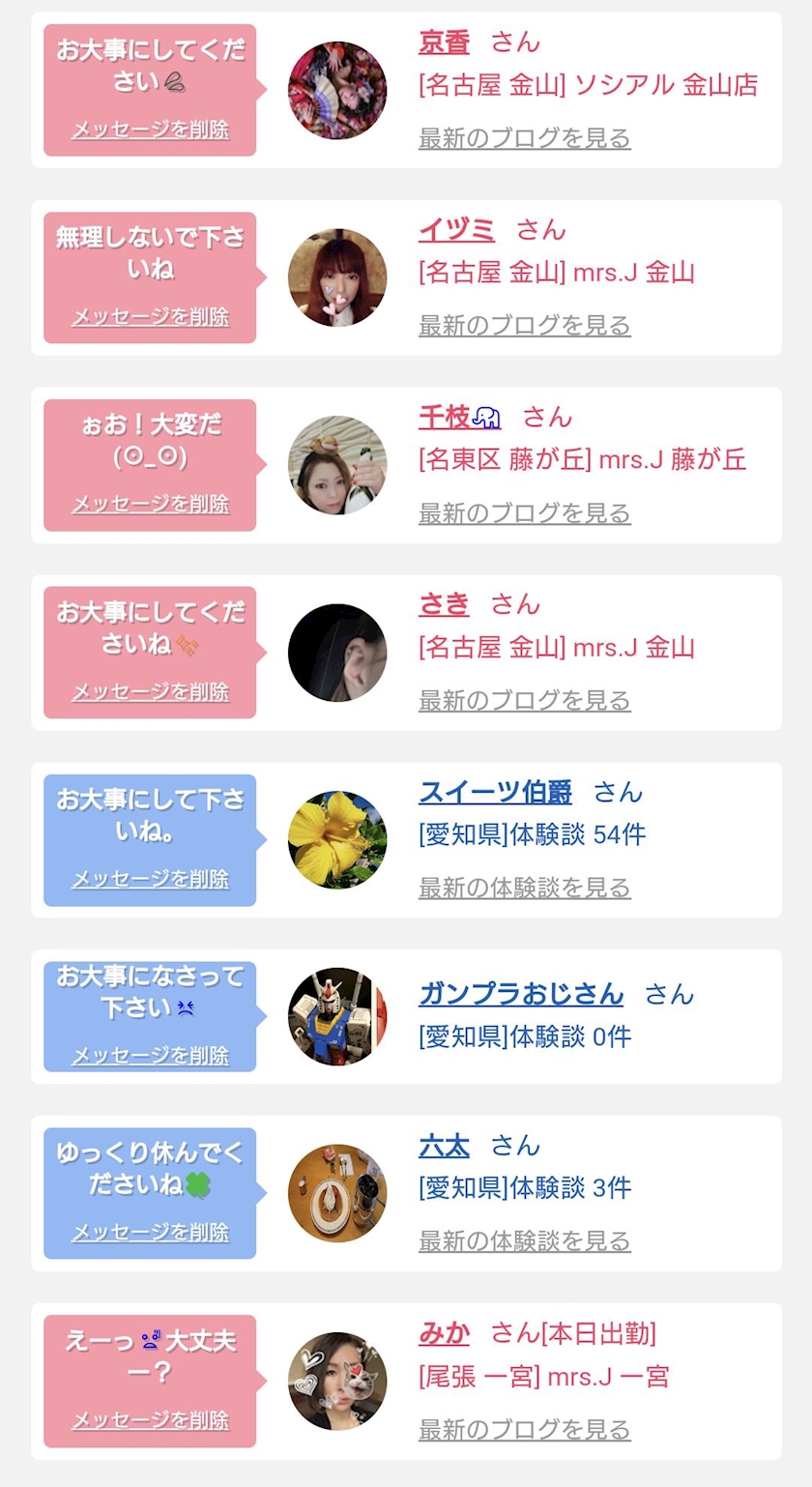This screenshot has height=1487, width=812.
Task: Open さき's profile name link
Action: coord(444,605)
